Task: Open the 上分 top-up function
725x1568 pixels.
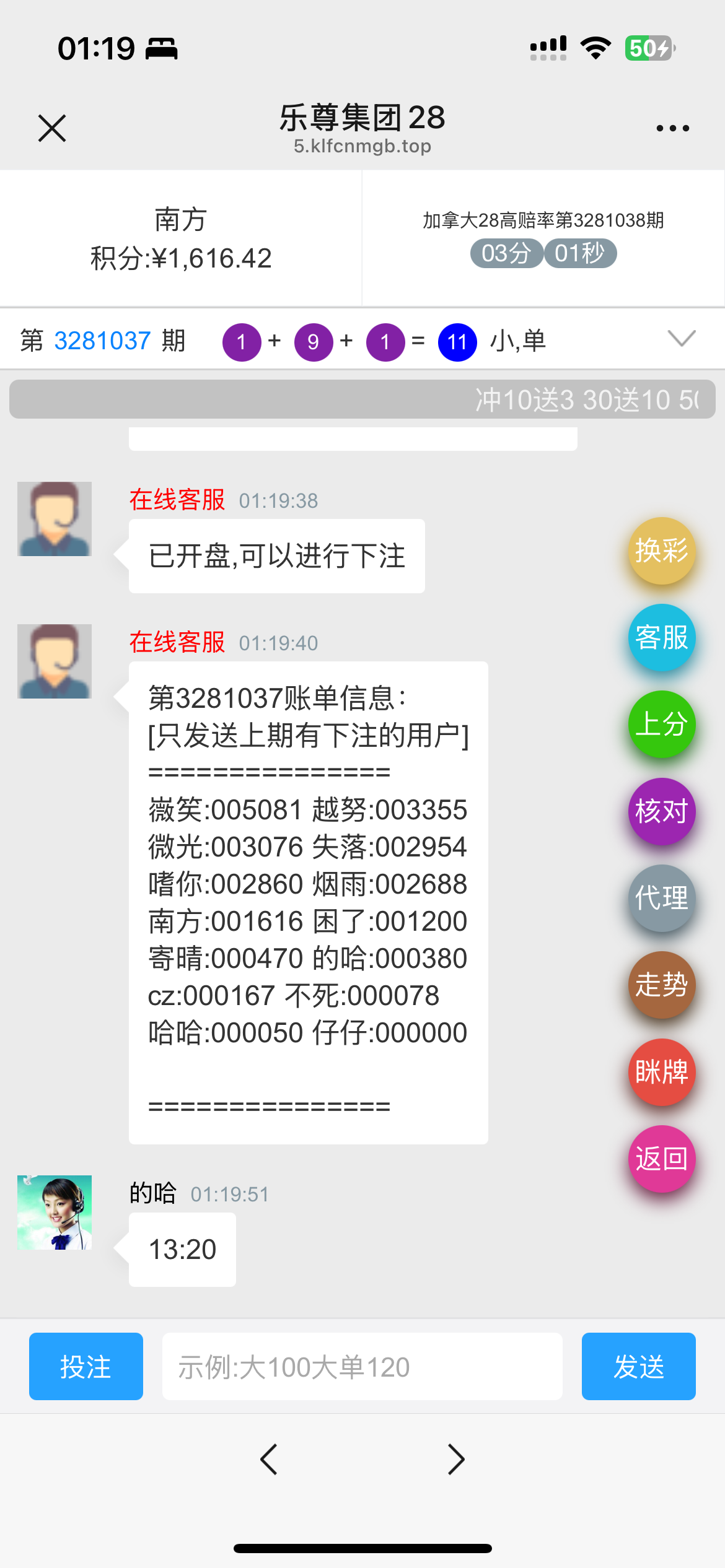Action: pos(661,725)
